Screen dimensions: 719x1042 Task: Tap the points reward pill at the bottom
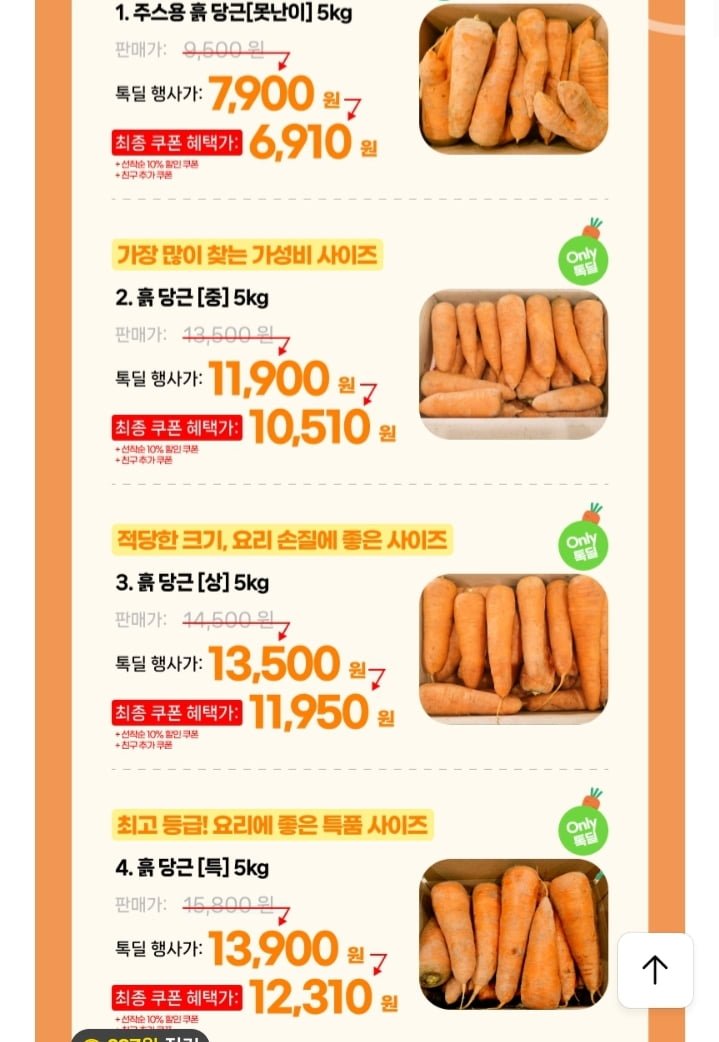[140, 1036]
